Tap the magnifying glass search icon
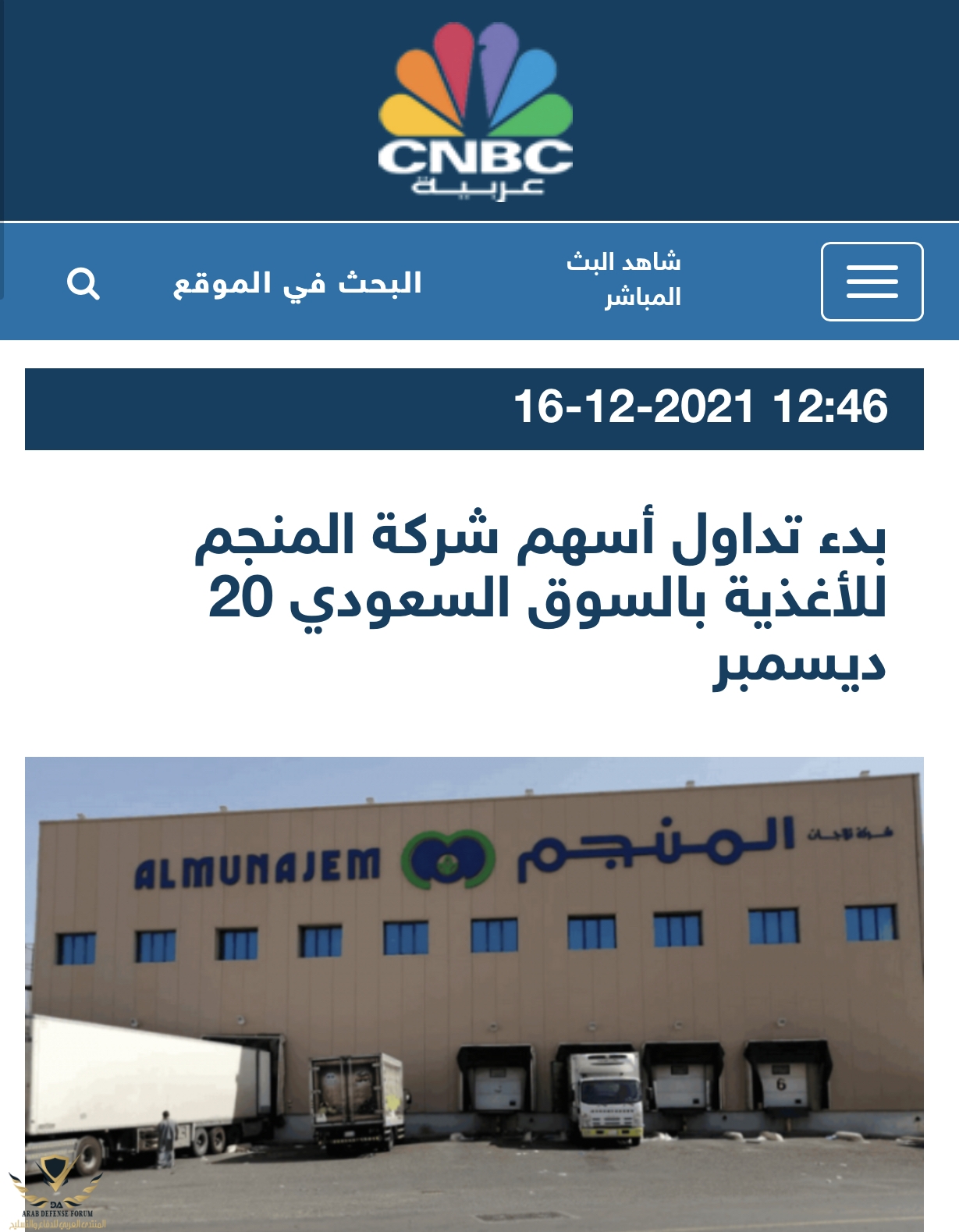This screenshot has height=1232, width=959. (x=83, y=283)
